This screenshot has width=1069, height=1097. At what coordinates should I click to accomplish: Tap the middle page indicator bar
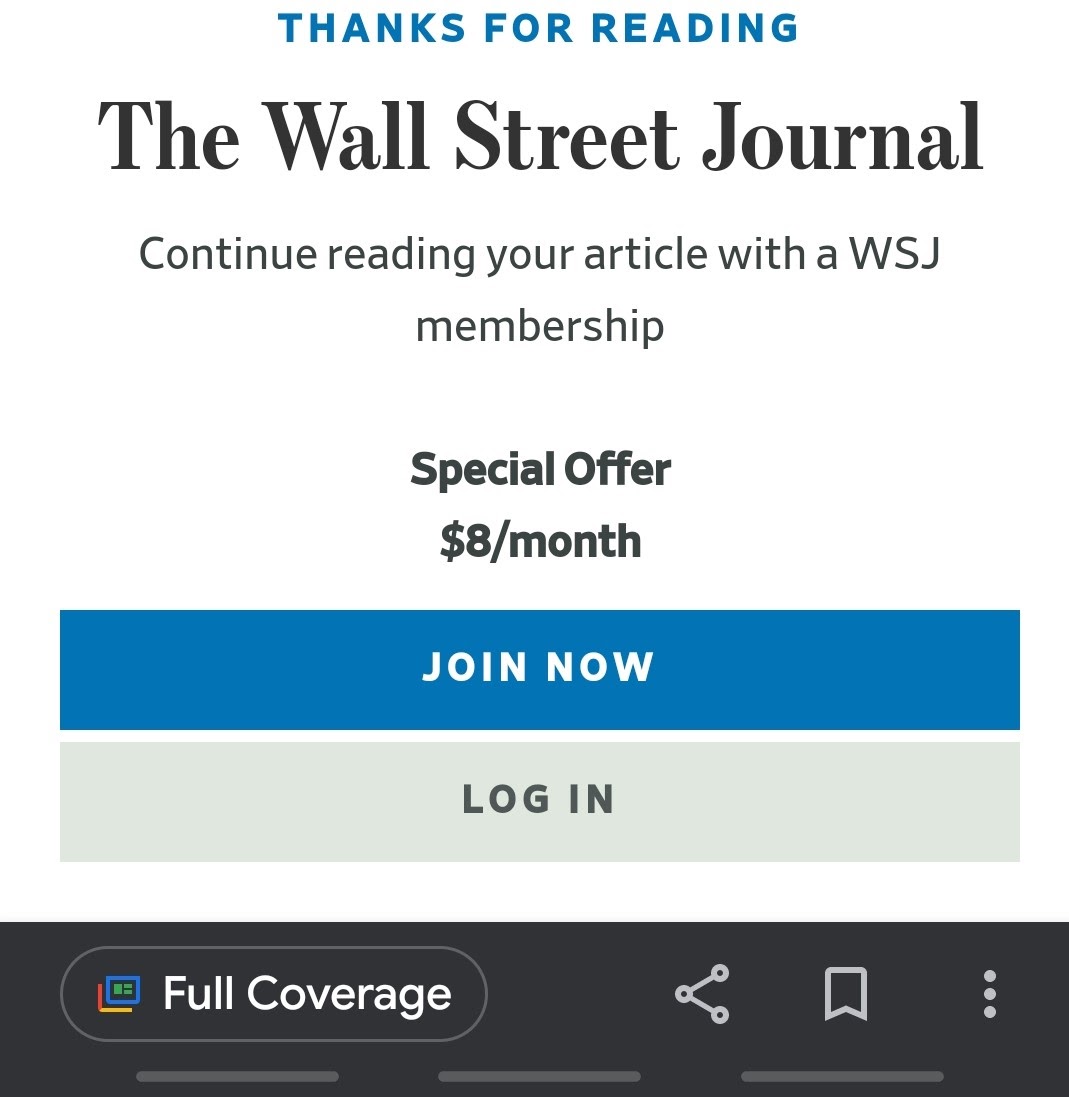[x=539, y=1077]
